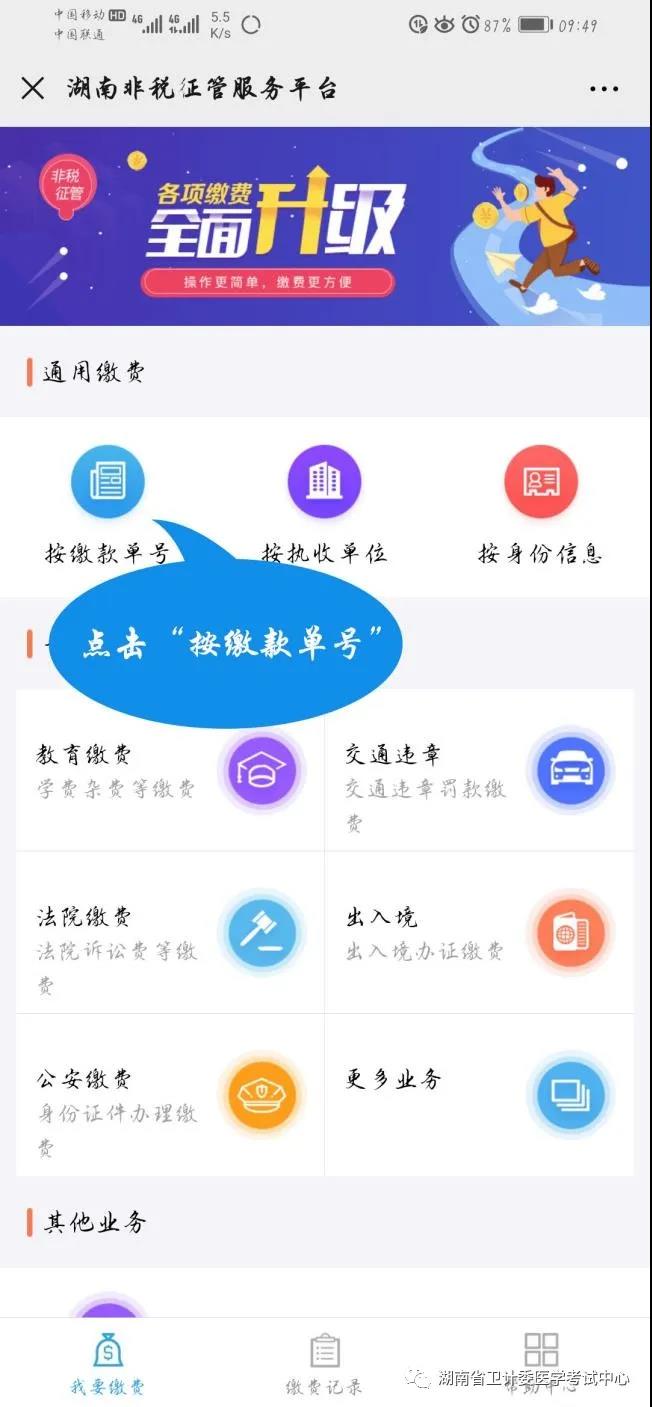View 更多业务 services

[x=478, y=1095]
